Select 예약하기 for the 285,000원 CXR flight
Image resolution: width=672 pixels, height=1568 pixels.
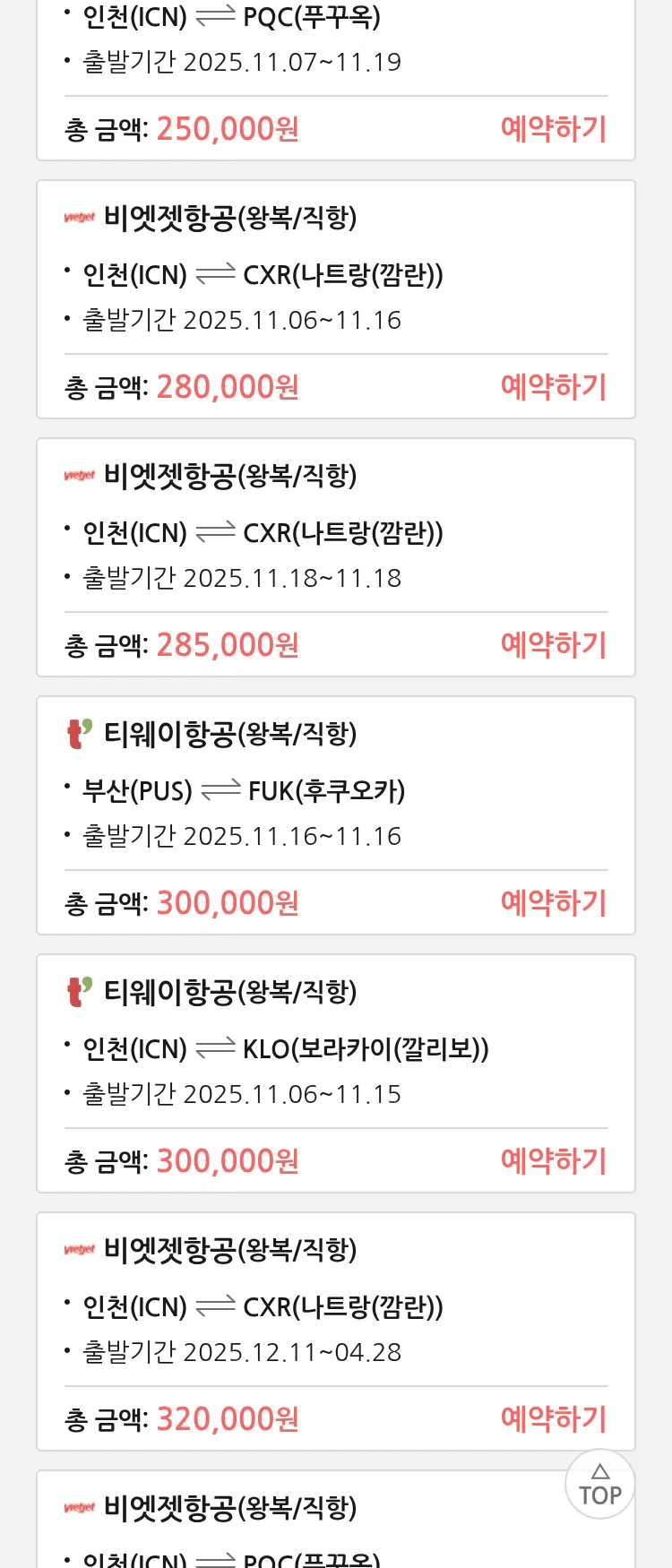point(553,645)
